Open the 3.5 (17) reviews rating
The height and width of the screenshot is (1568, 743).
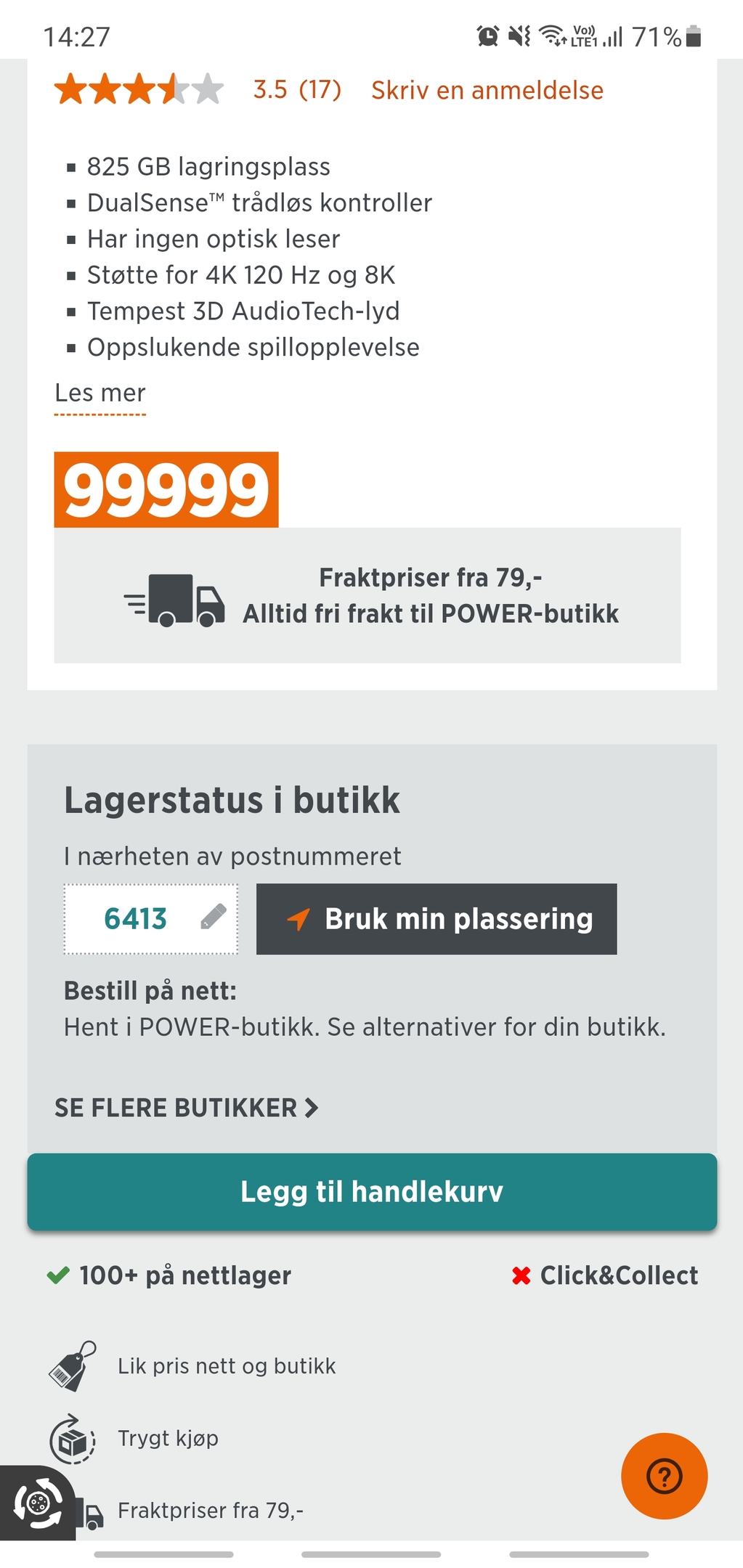(x=296, y=90)
